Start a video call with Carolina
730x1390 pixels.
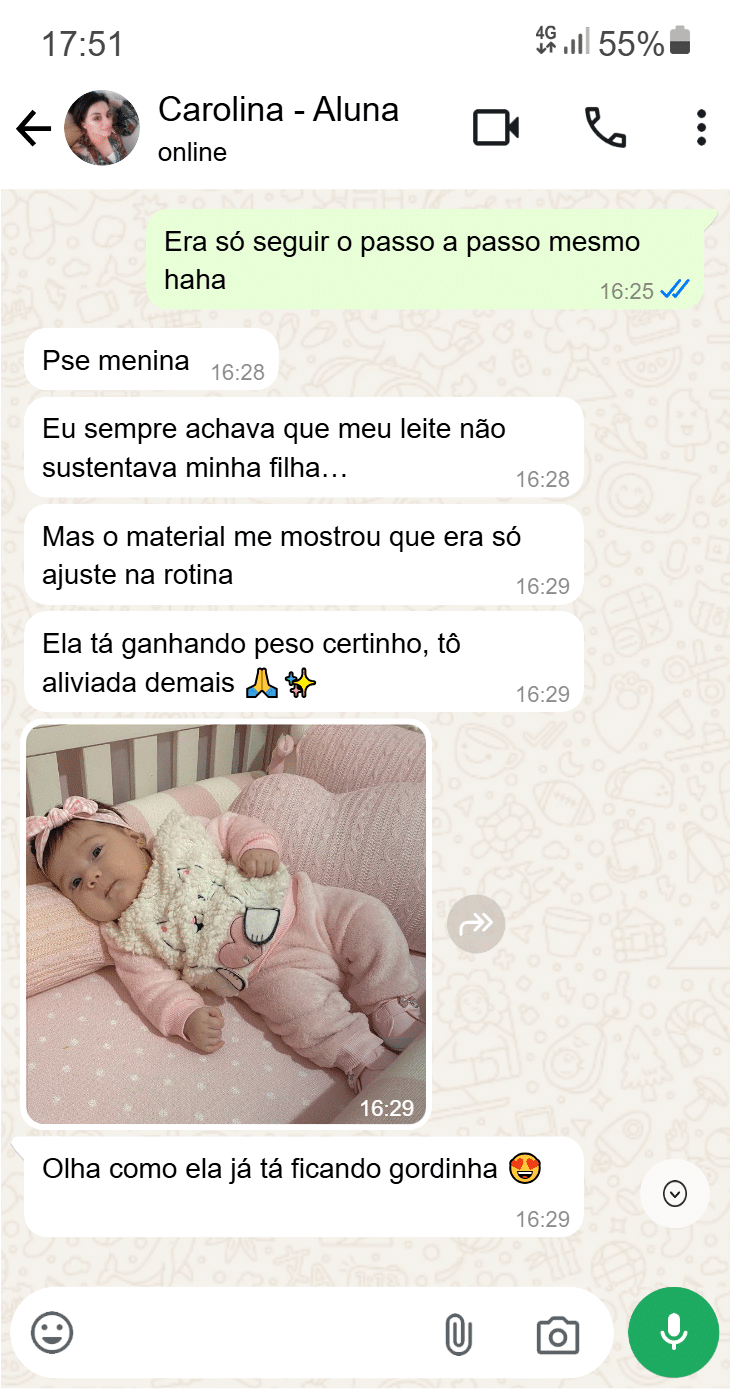(496, 128)
